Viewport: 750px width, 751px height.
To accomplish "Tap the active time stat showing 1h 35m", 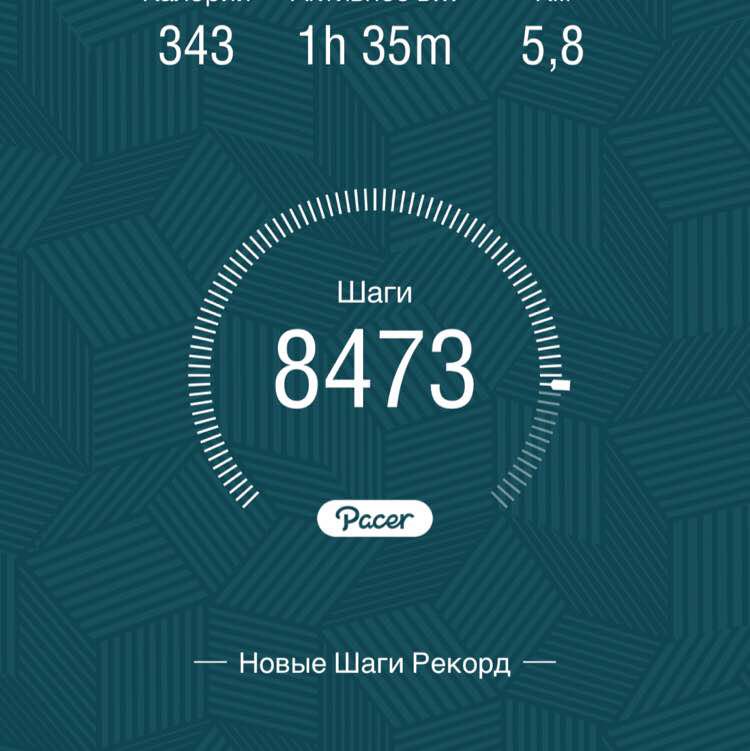I will (x=373, y=43).
